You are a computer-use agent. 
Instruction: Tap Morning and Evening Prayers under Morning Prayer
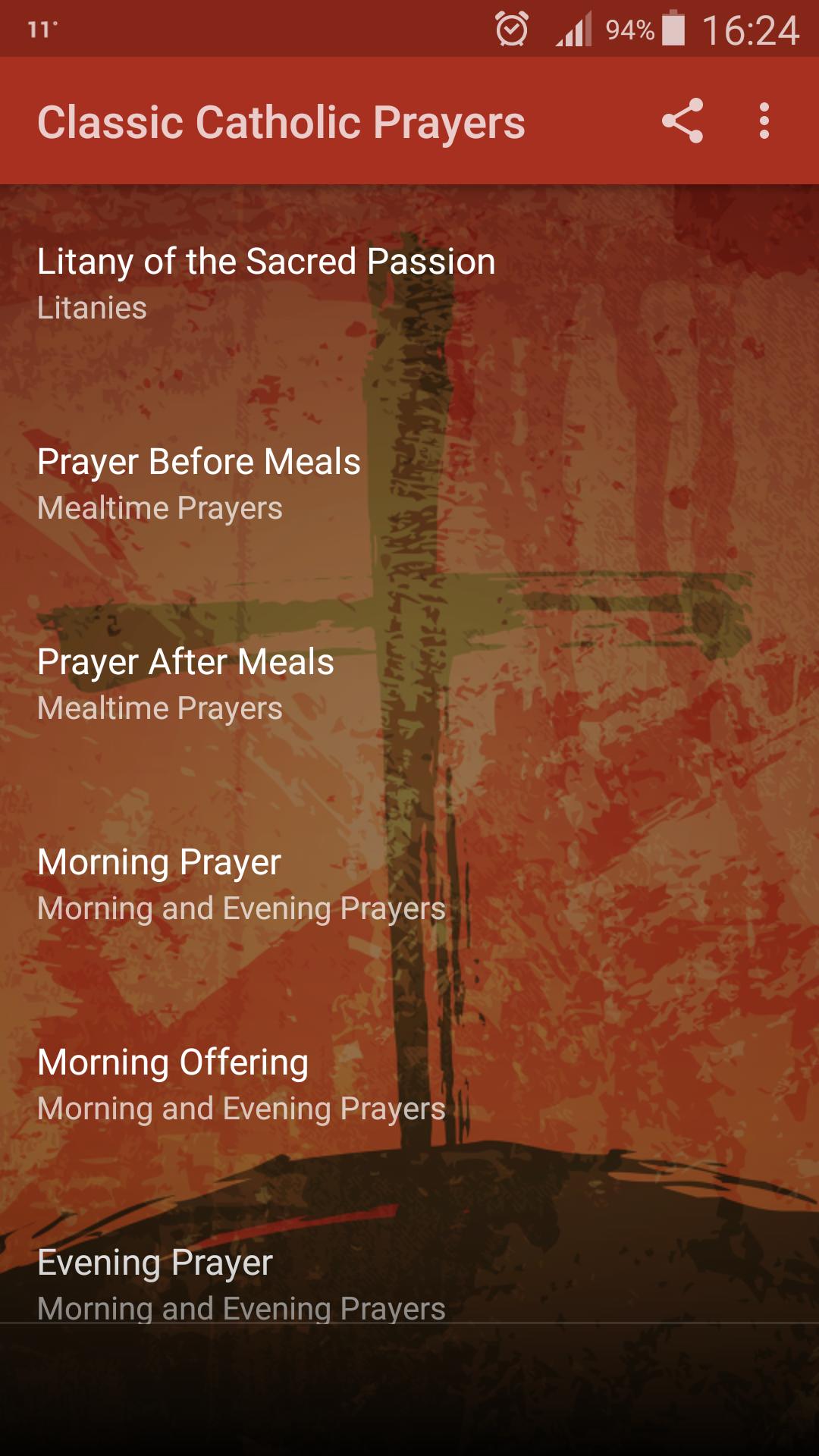coord(241,908)
